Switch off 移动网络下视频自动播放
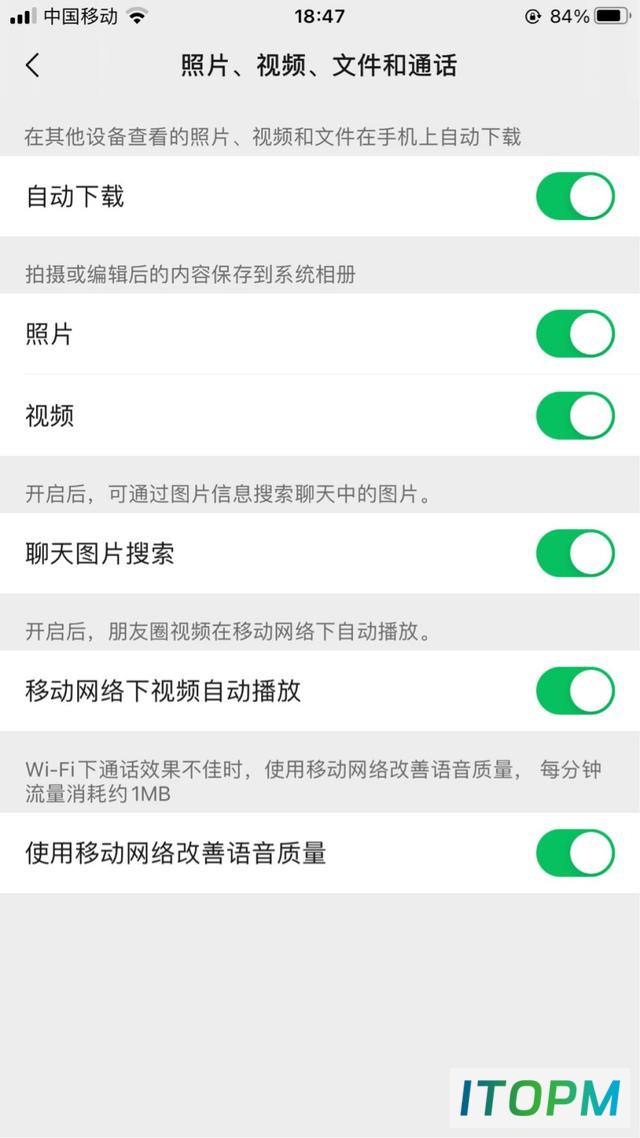The height and width of the screenshot is (1138, 640). point(575,691)
